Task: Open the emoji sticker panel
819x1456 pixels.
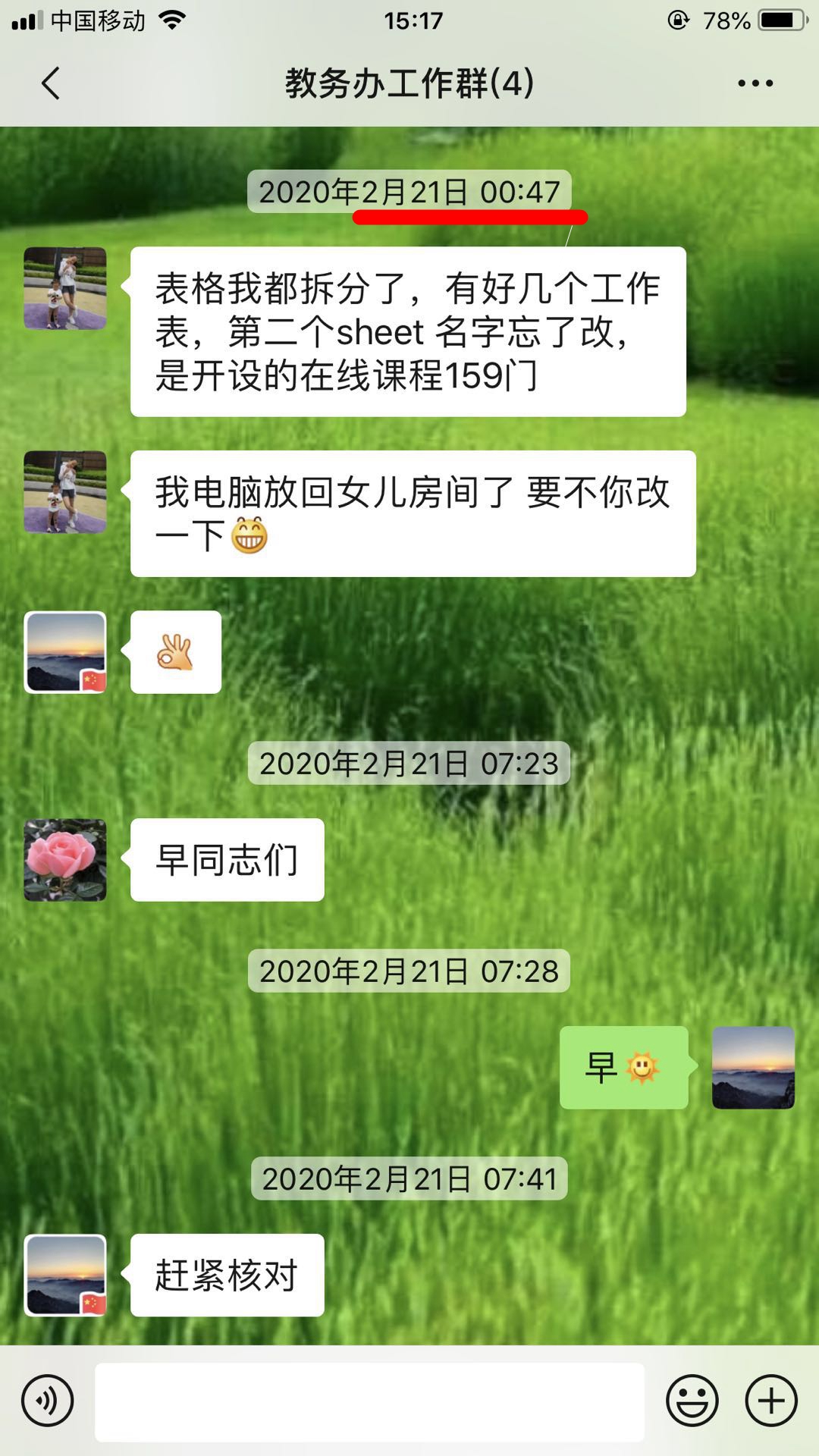Action: (692, 1401)
